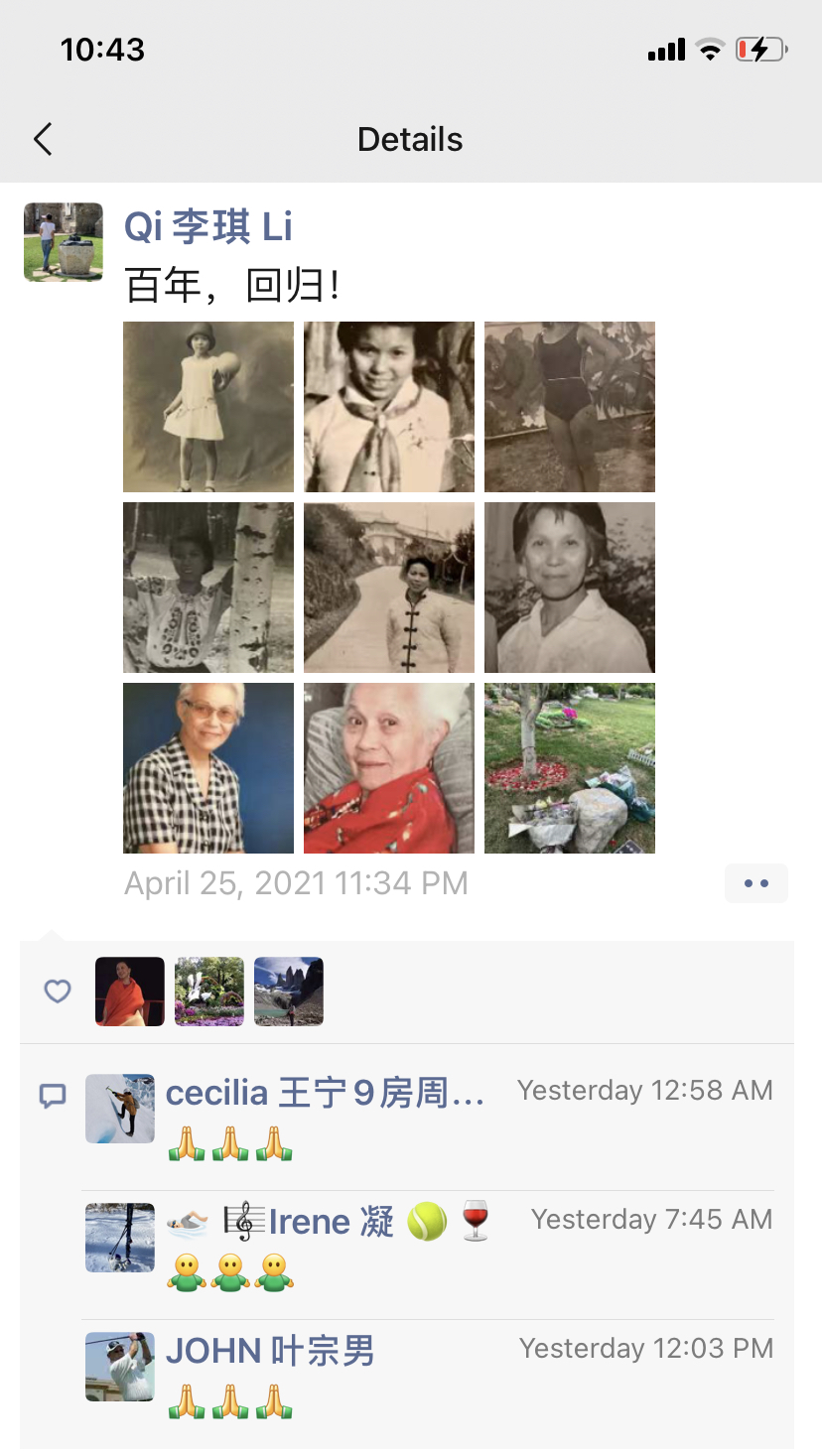The width and height of the screenshot is (822, 1456).
Task: View the photo of child with neckerchief
Action: 389,407
